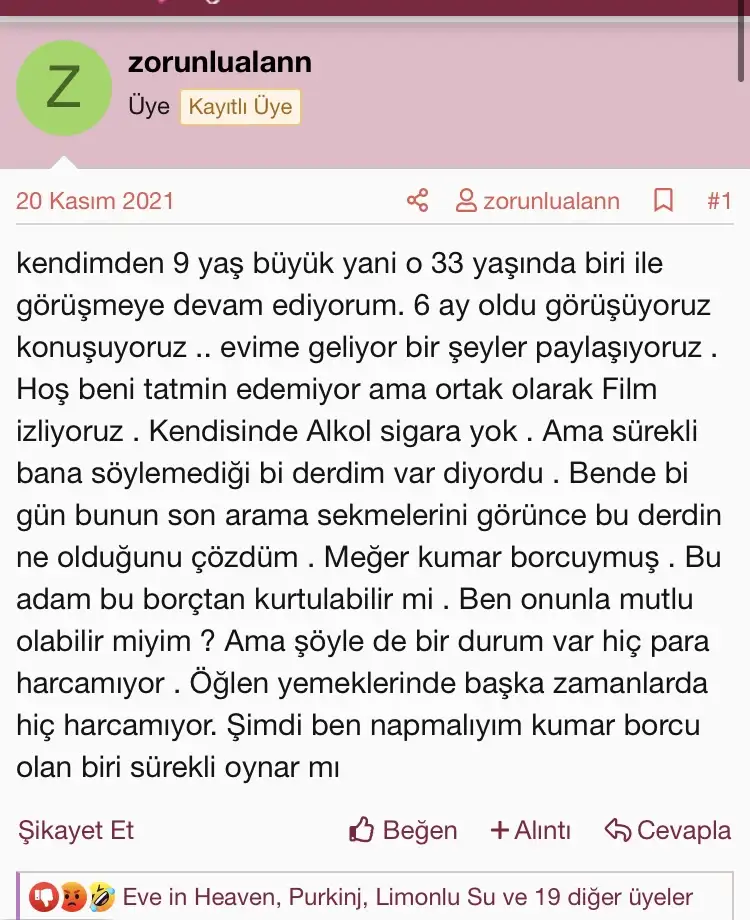Reply using Cevapla
This screenshot has width=750, height=920.
[x=668, y=830]
